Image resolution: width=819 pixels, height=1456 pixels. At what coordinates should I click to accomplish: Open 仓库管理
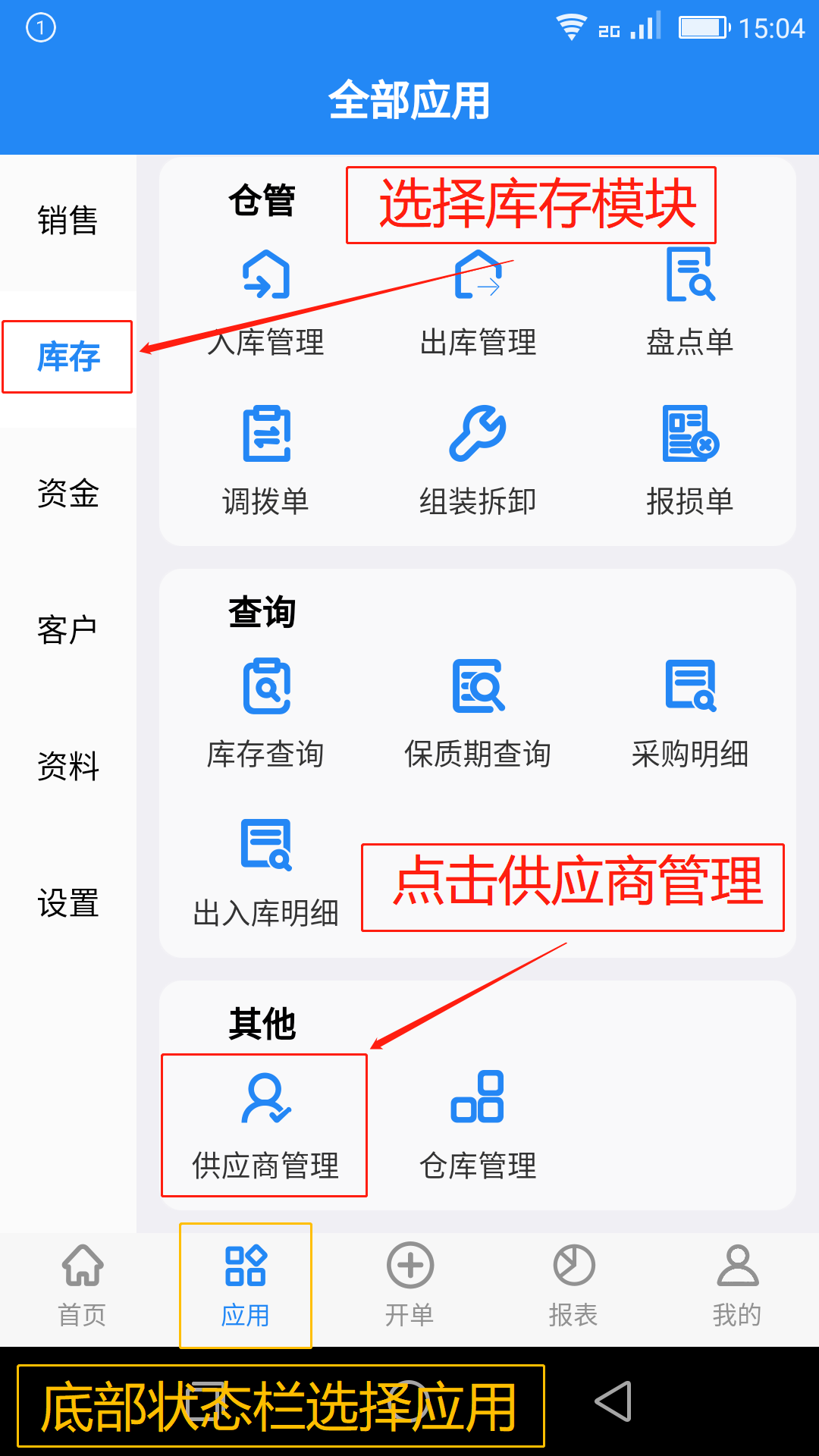(x=478, y=1126)
